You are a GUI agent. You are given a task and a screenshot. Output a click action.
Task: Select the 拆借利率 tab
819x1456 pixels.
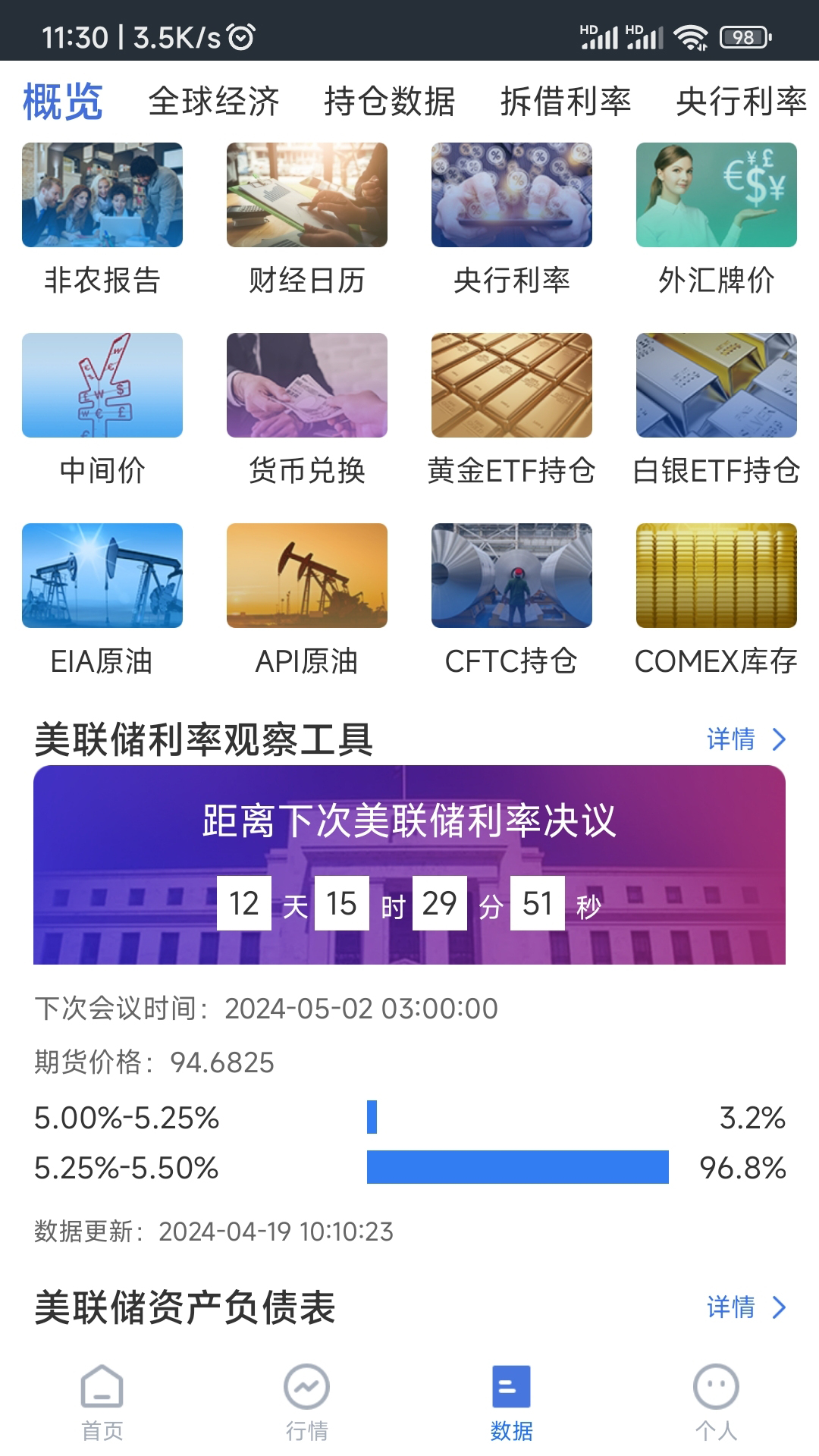coord(567,101)
